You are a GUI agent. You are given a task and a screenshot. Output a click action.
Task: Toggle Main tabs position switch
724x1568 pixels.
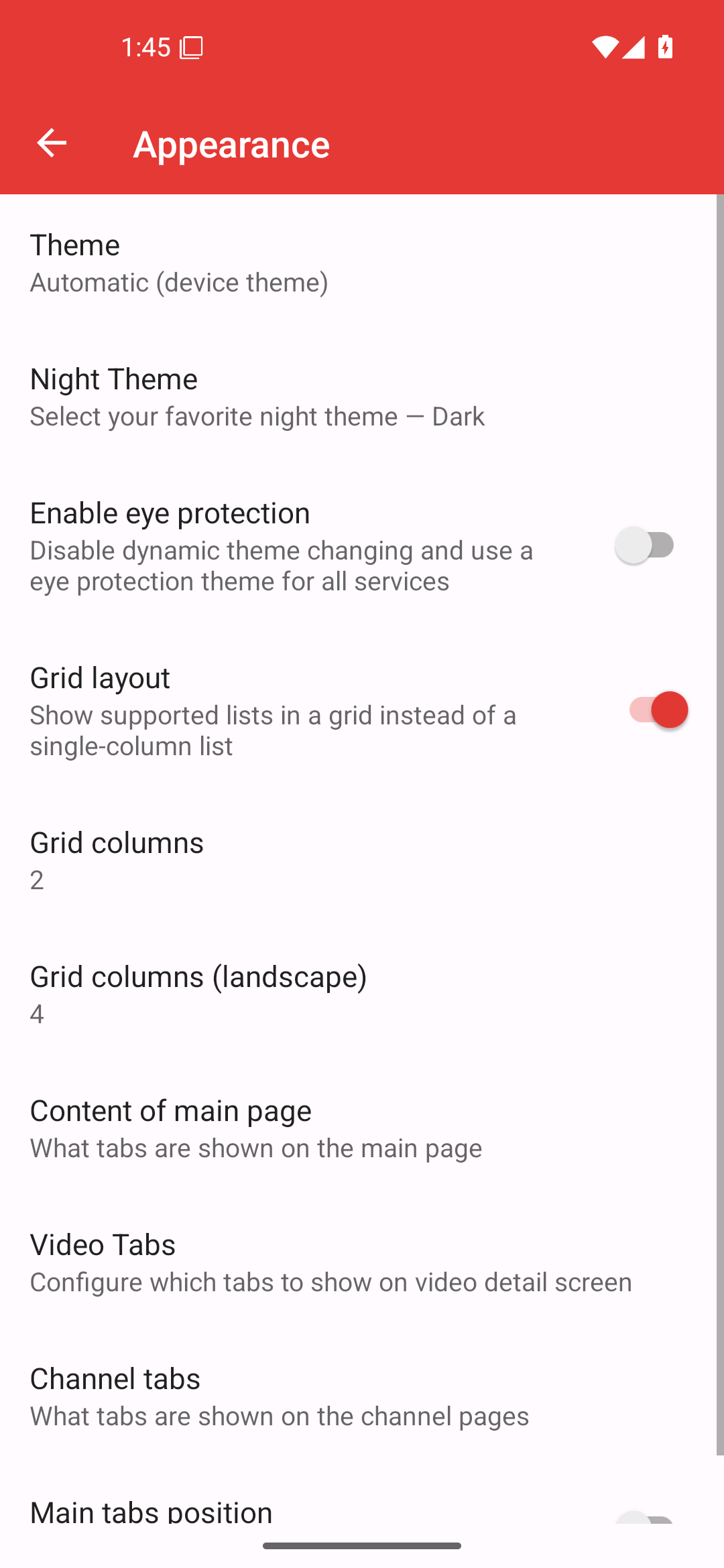[x=645, y=1517]
